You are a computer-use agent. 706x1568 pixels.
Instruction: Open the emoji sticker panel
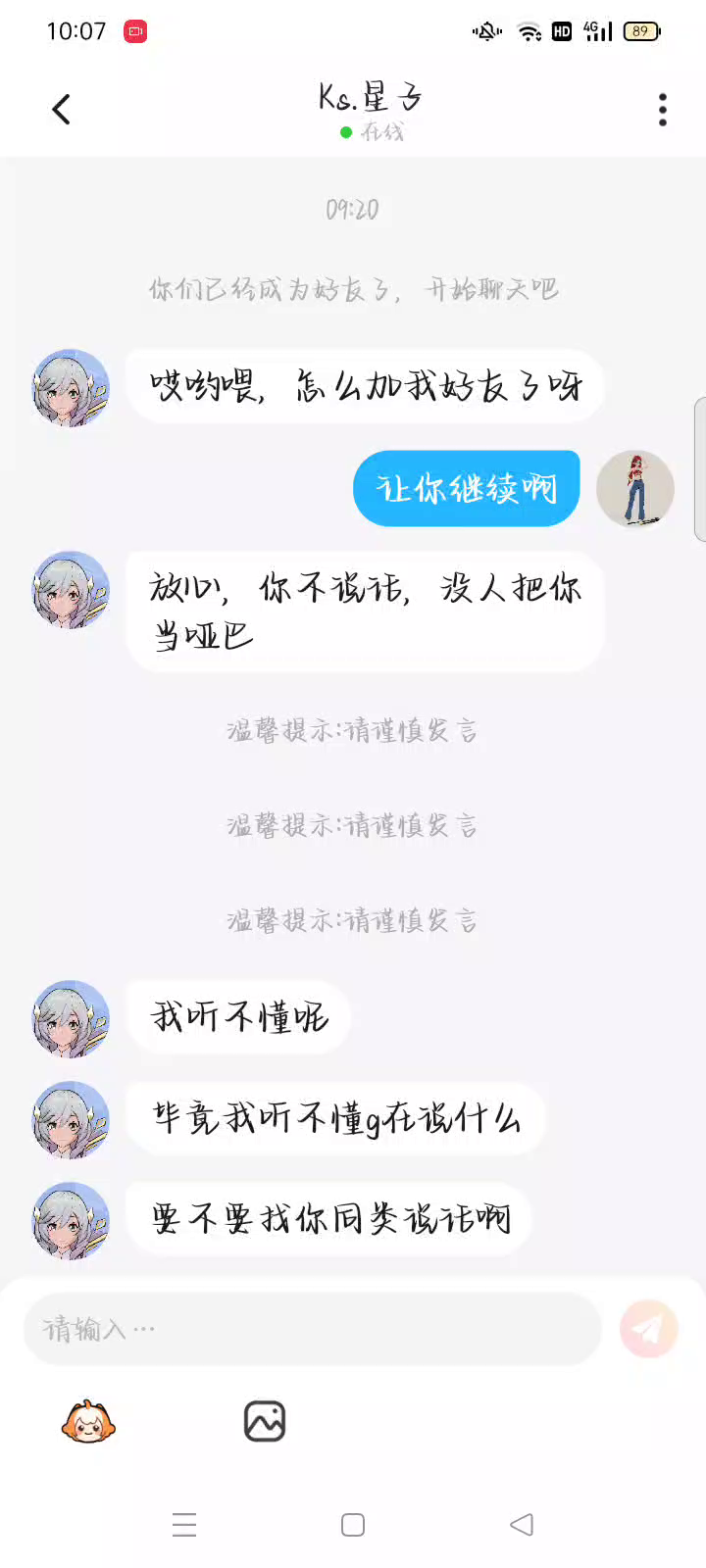click(88, 1421)
